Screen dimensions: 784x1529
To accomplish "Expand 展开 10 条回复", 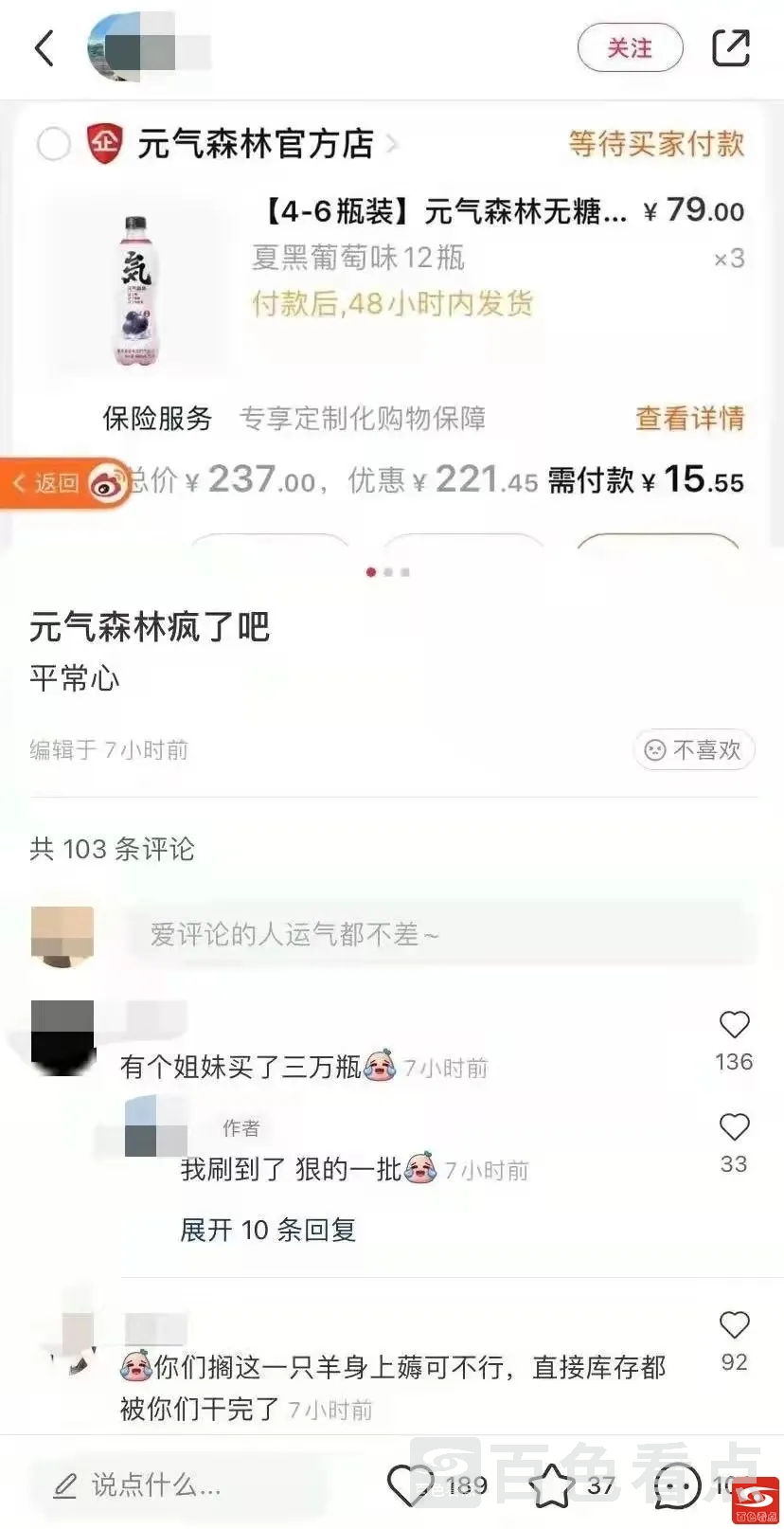I will pos(268,1230).
